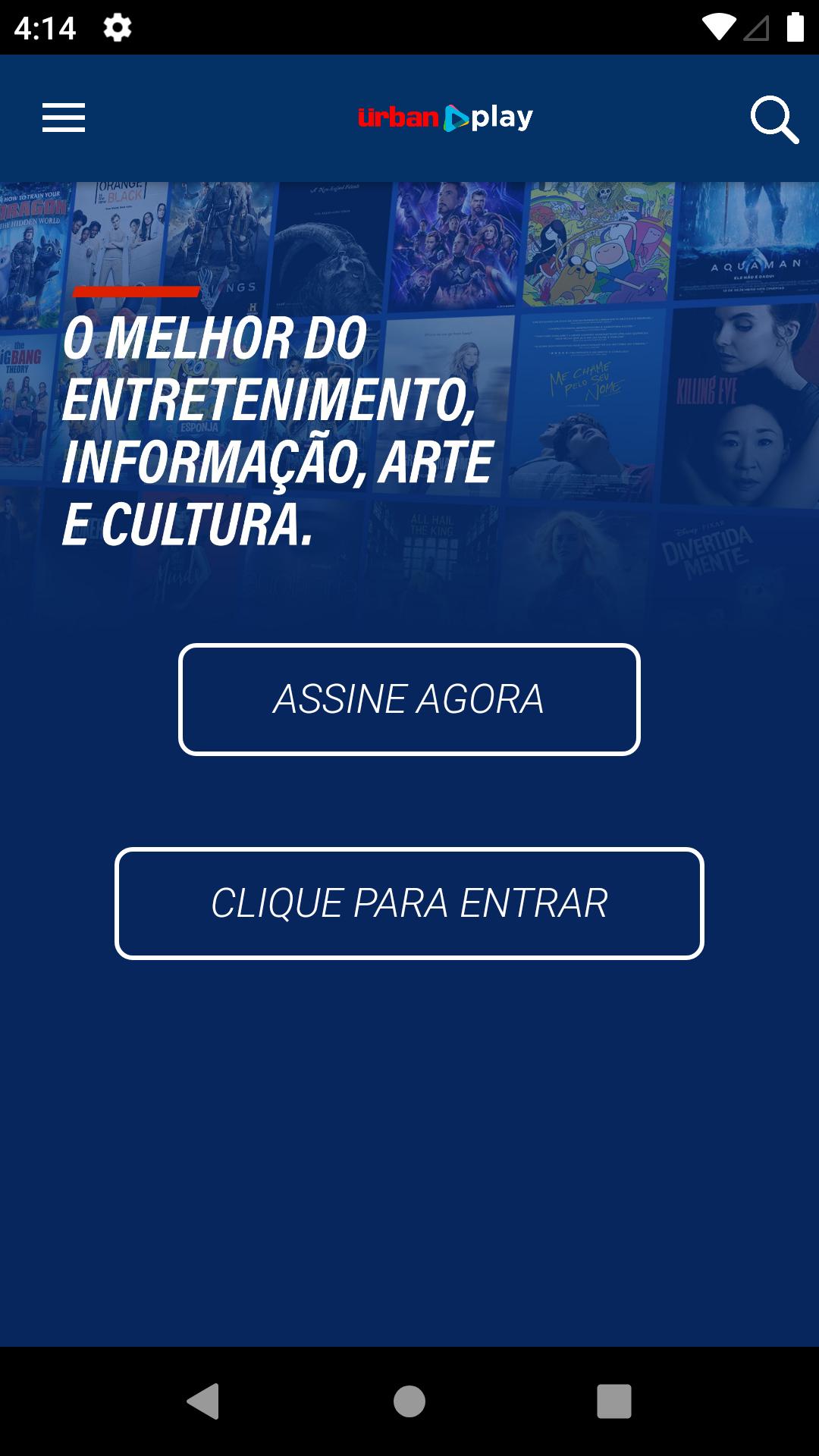This screenshot has width=819, height=1456.
Task: Go back with the system back button
Action: (x=203, y=1401)
